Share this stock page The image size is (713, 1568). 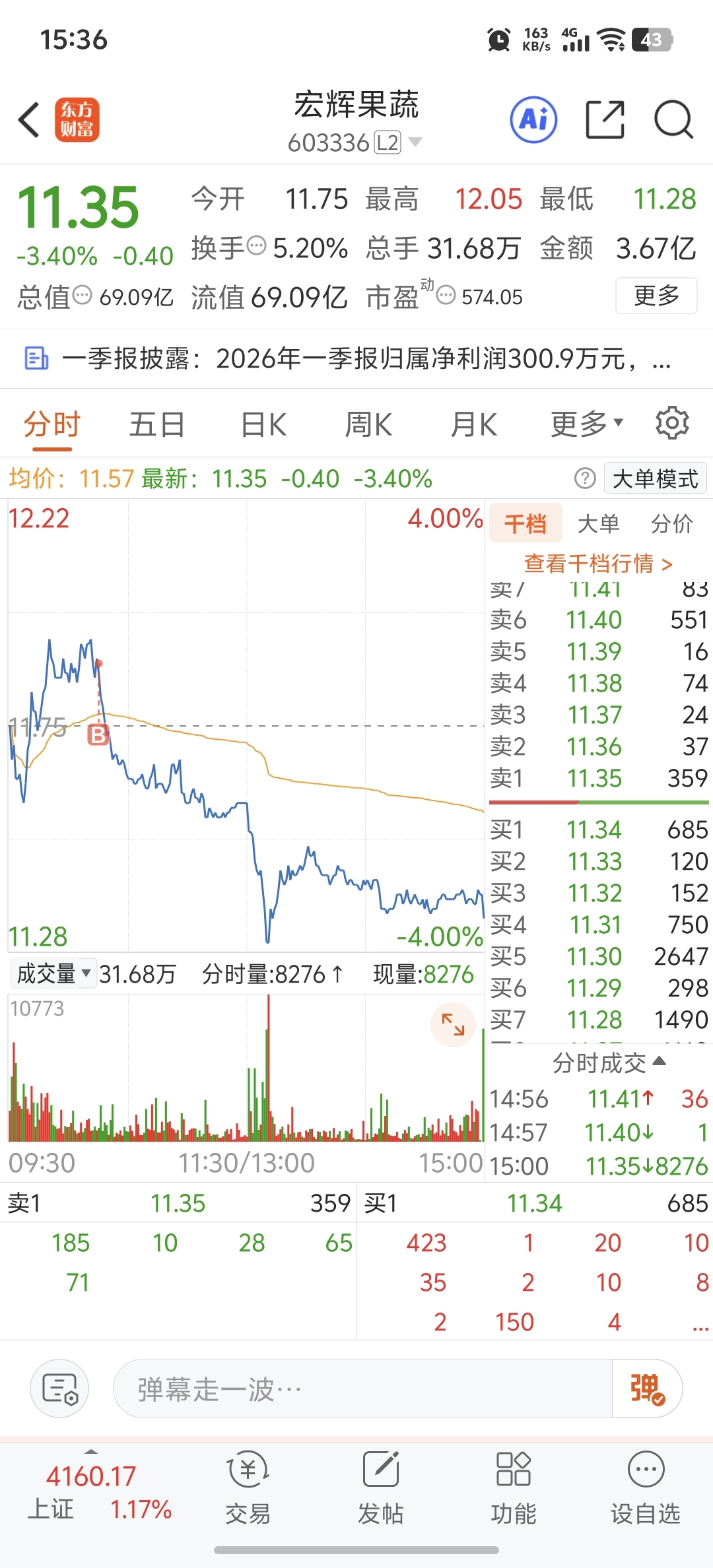(x=605, y=120)
